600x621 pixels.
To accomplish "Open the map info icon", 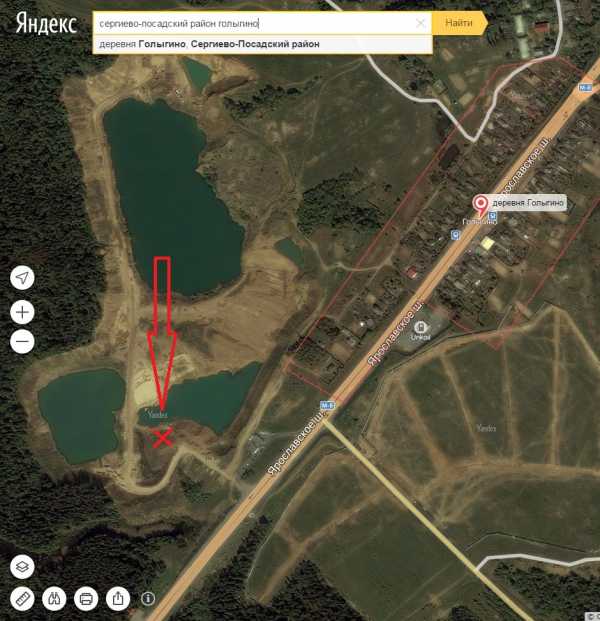I will pyautogui.click(x=148, y=599).
